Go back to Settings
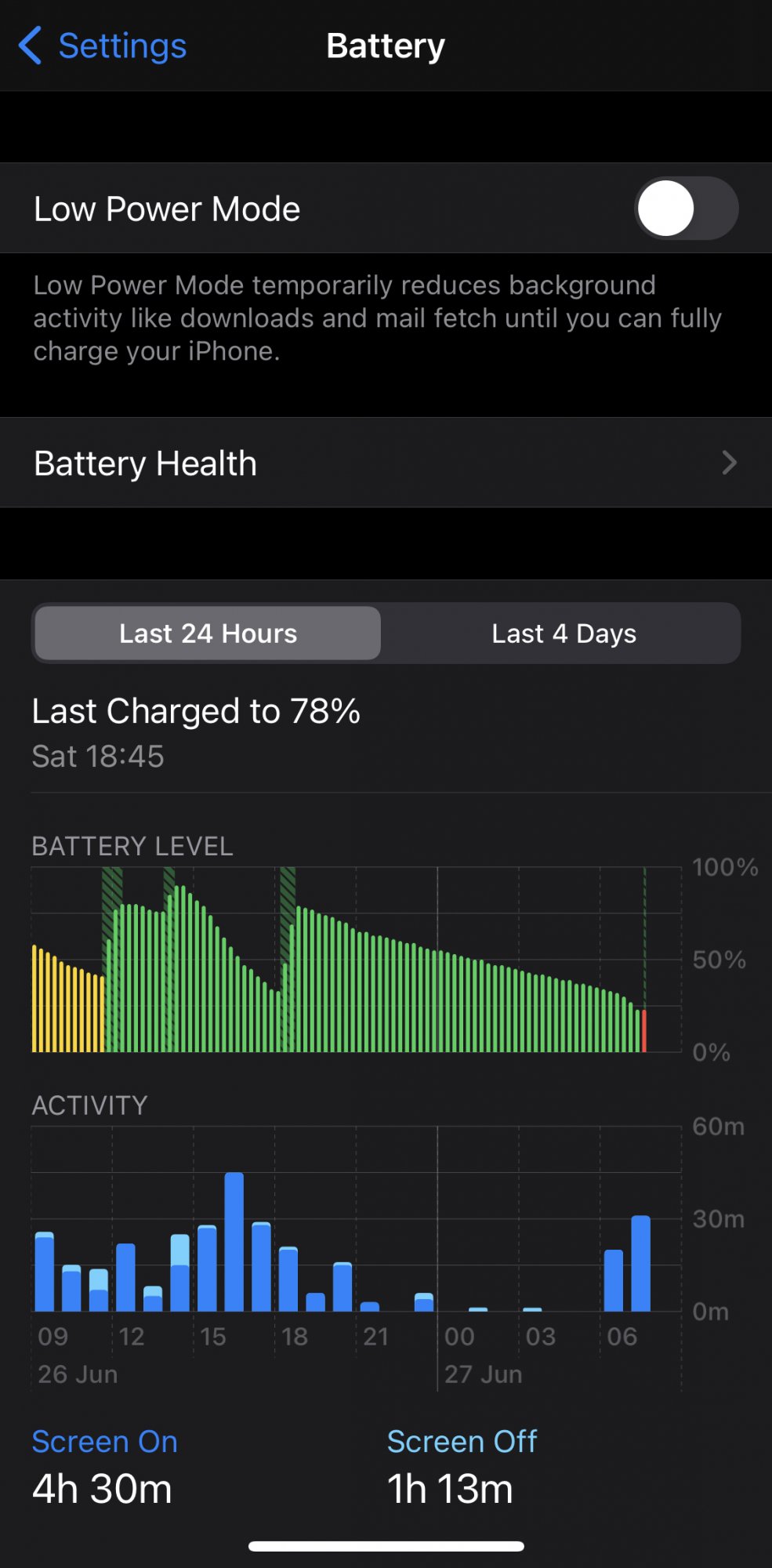Viewport: 772px width, 1568px height. 103,45
